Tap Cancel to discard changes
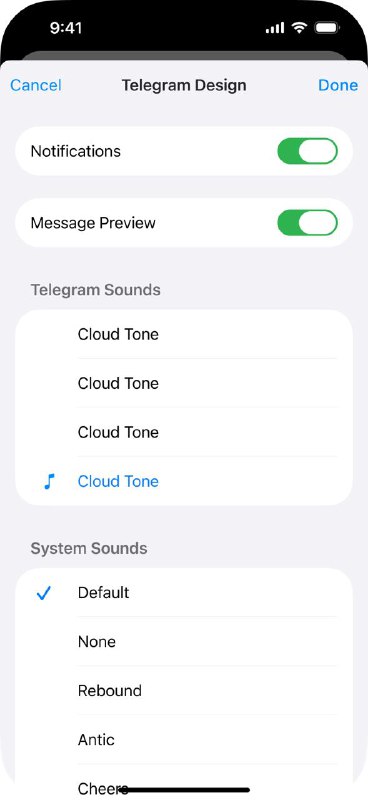The image size is (368, 800). pyautogui.click(x=36, y=85)
